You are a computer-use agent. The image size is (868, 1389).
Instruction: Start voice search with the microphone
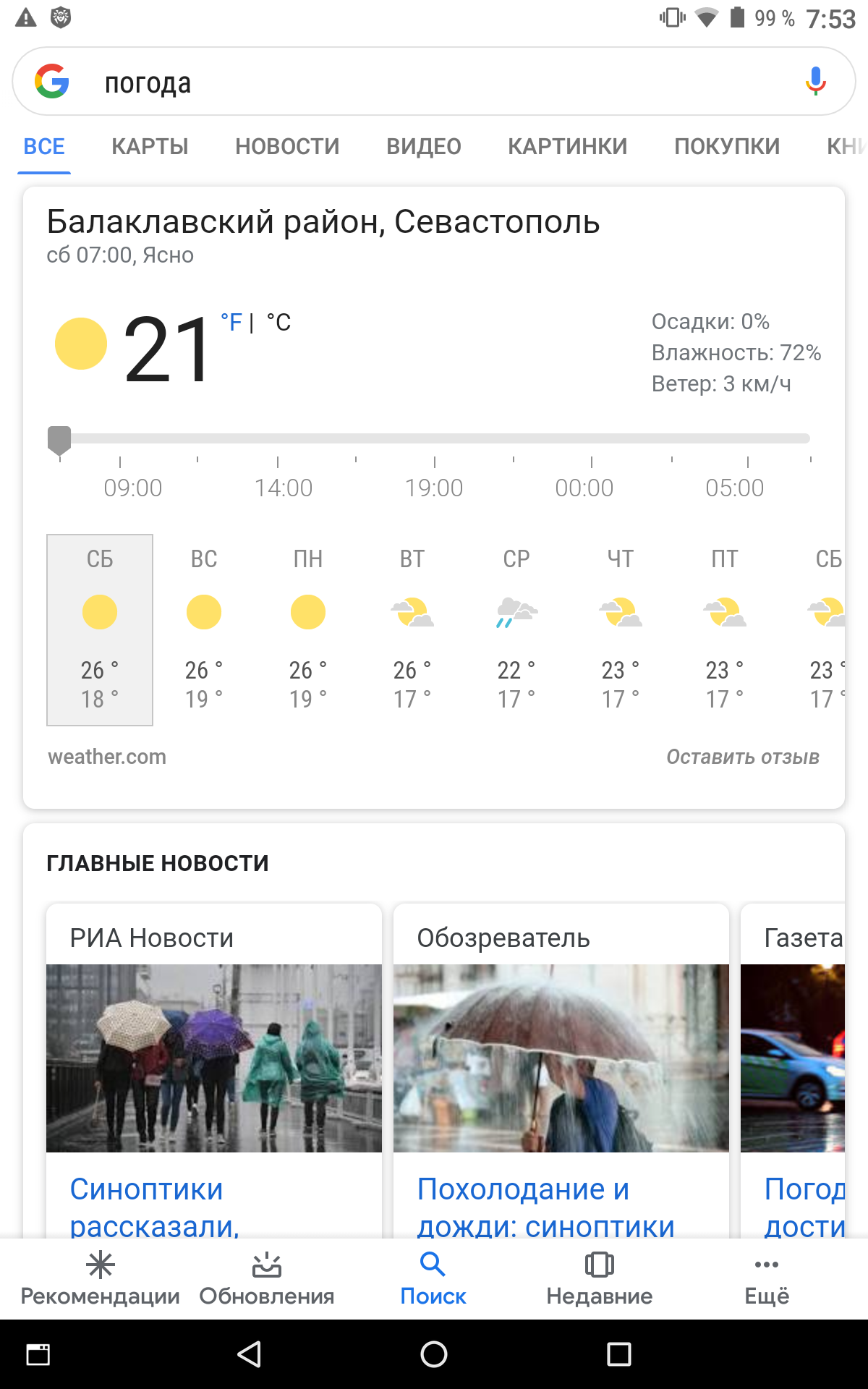[x=815, y=82]
